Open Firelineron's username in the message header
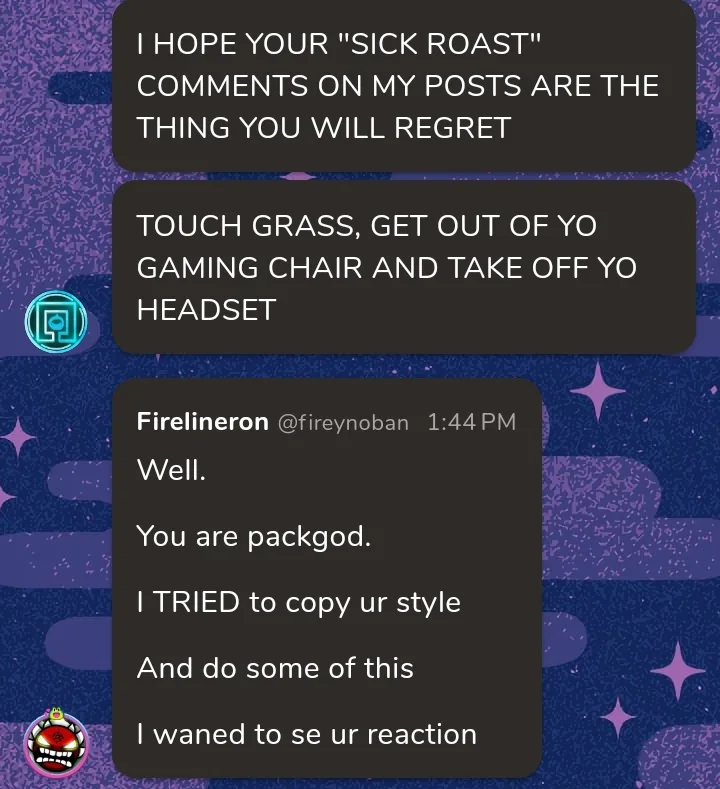720x789 pixels. [x=202, y=422]
